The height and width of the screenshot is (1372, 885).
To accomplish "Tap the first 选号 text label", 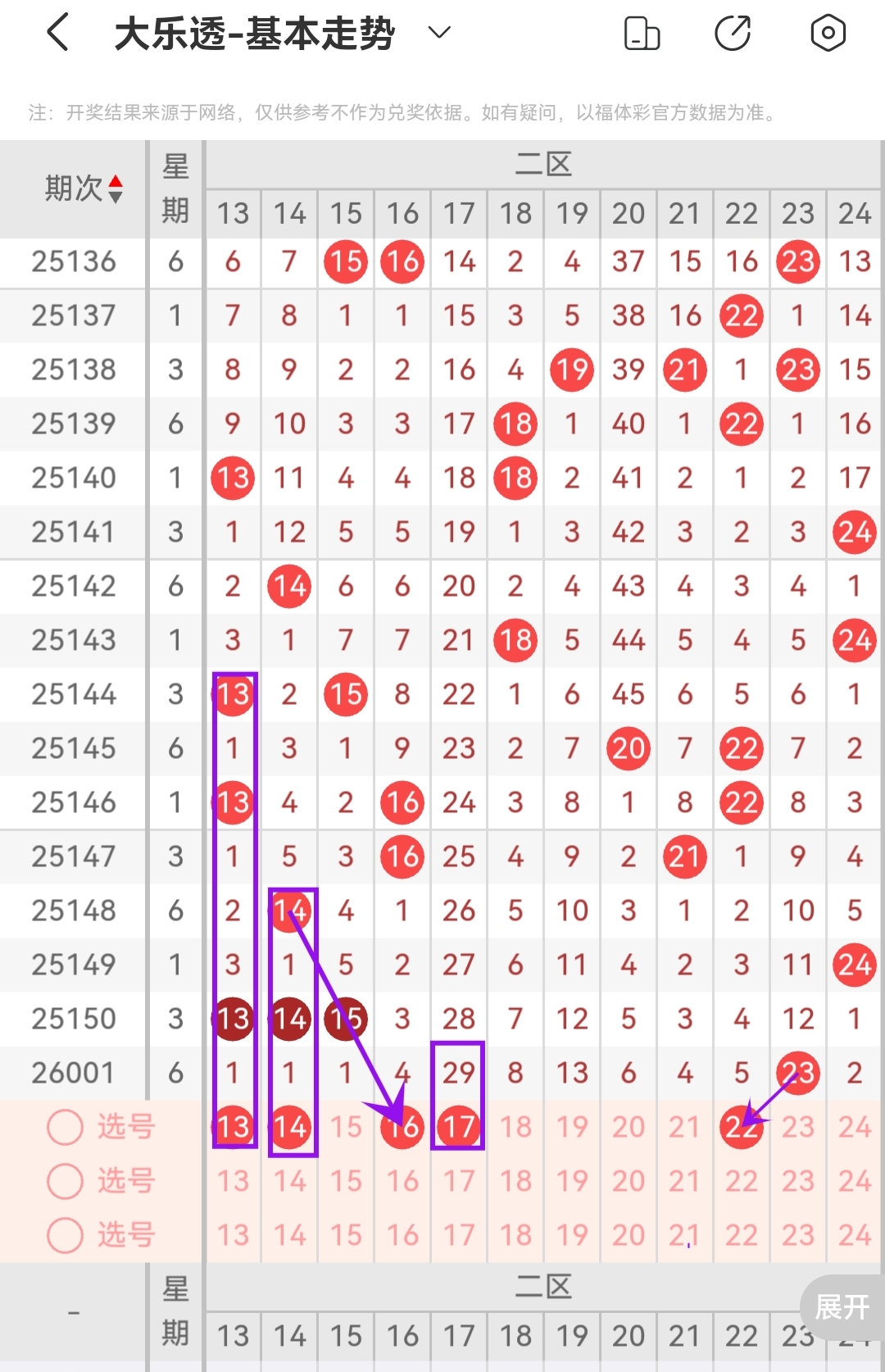I will click(125, 1126).
